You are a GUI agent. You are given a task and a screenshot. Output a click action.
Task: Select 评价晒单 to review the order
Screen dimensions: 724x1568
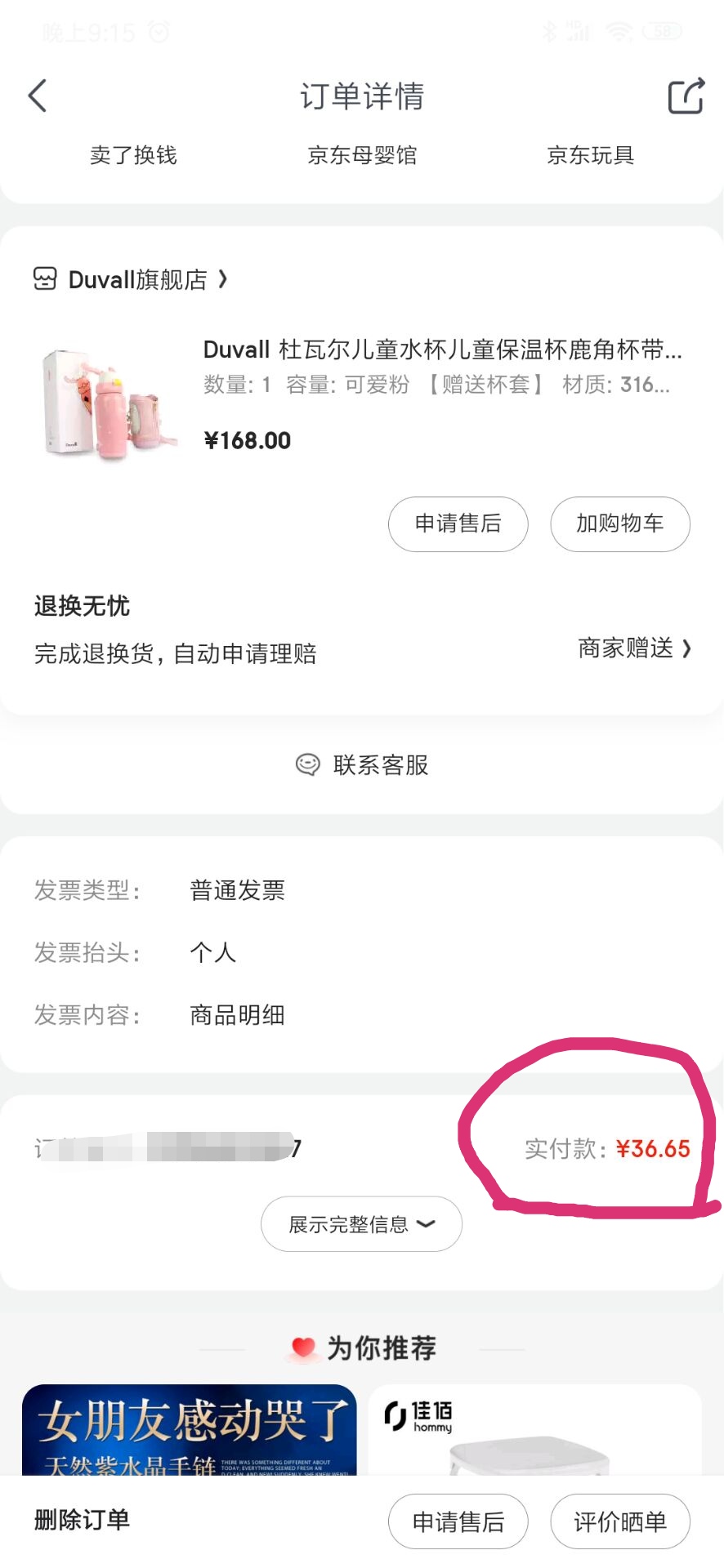coord(620,1521)
